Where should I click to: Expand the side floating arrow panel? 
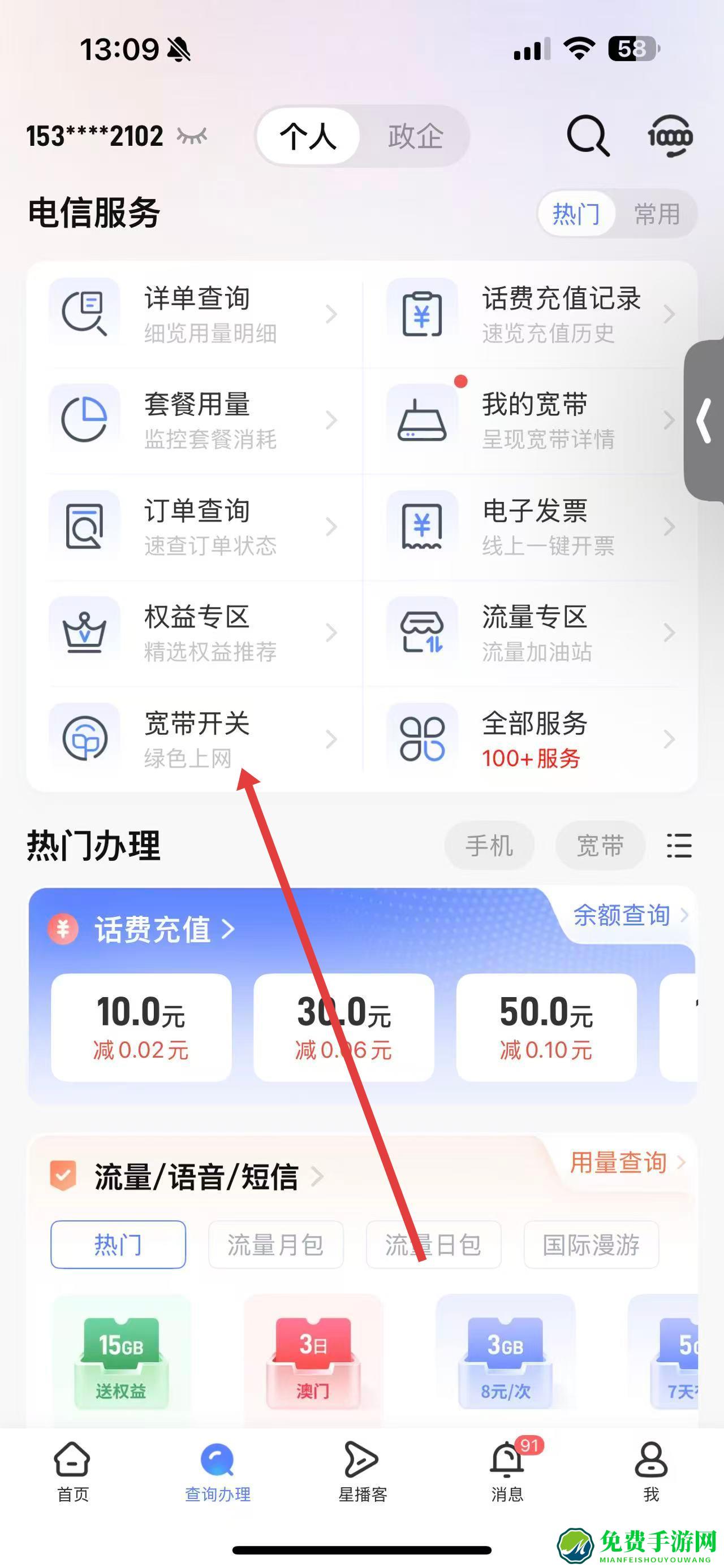click(705, 420)
